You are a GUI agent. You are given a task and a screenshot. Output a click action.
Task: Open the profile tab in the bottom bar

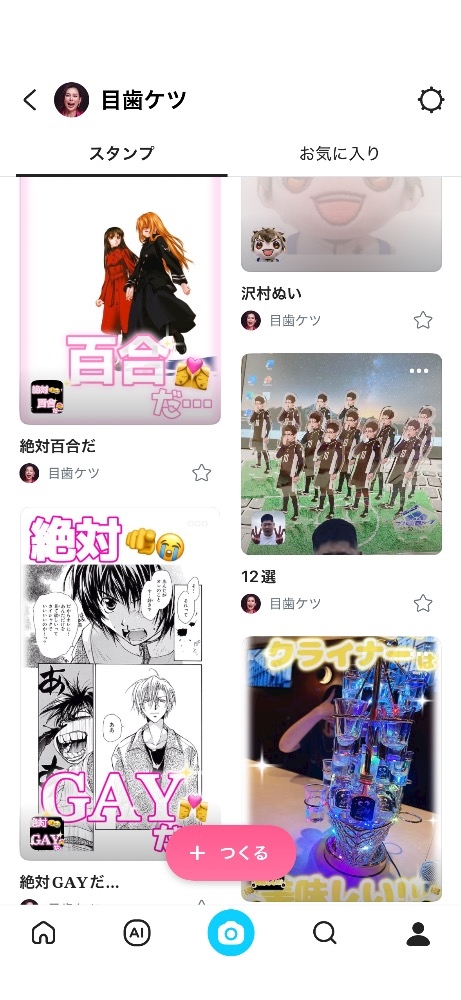pos(418,934)
